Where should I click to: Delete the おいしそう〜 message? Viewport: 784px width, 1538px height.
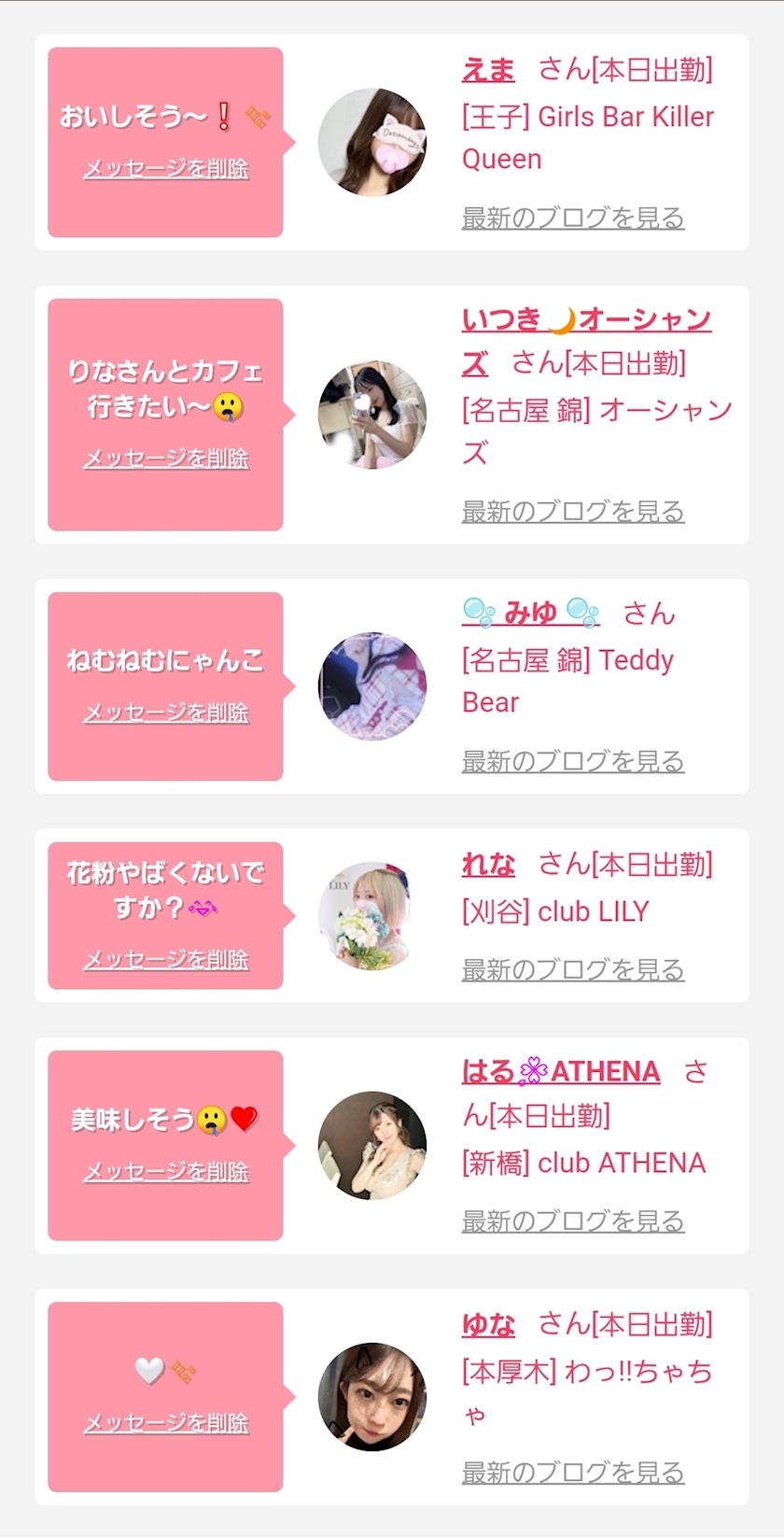point(166,169)
